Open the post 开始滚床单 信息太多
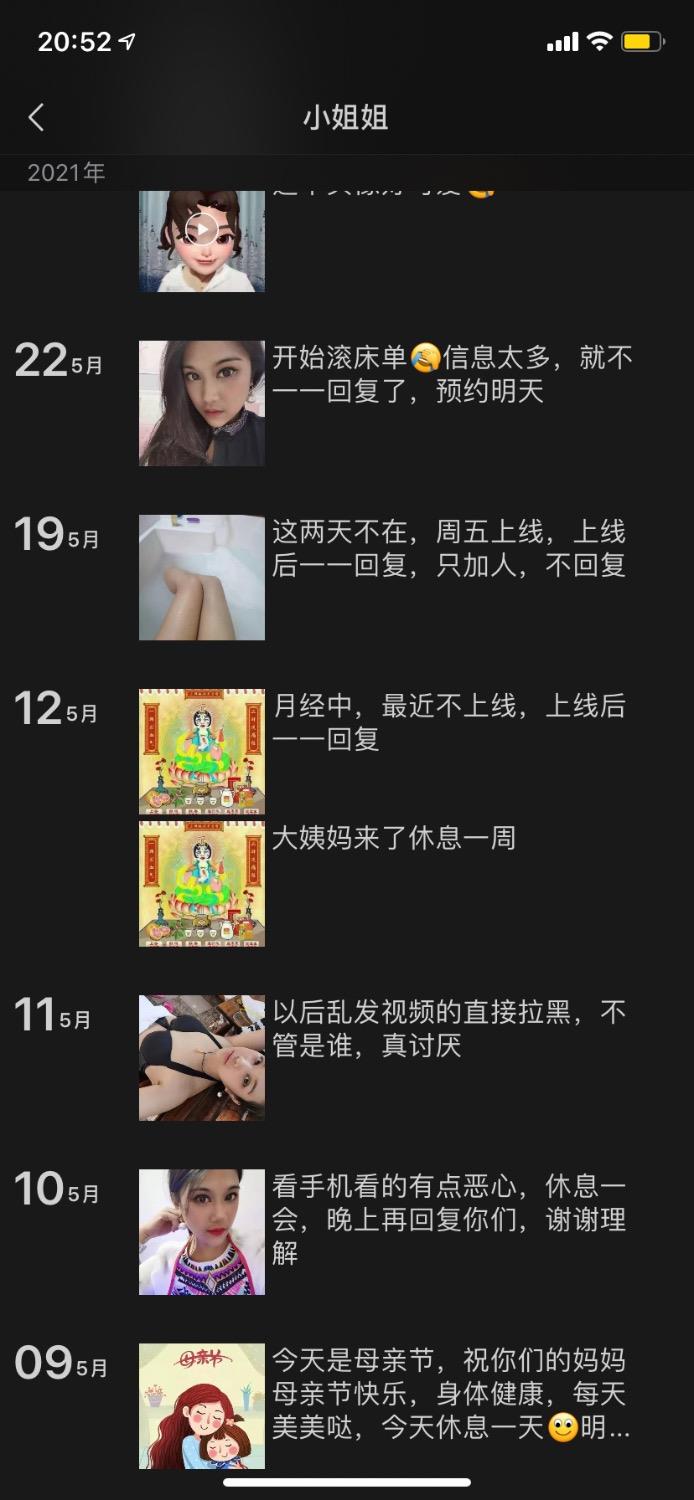 pyautogui.click(x=452, y=374)
